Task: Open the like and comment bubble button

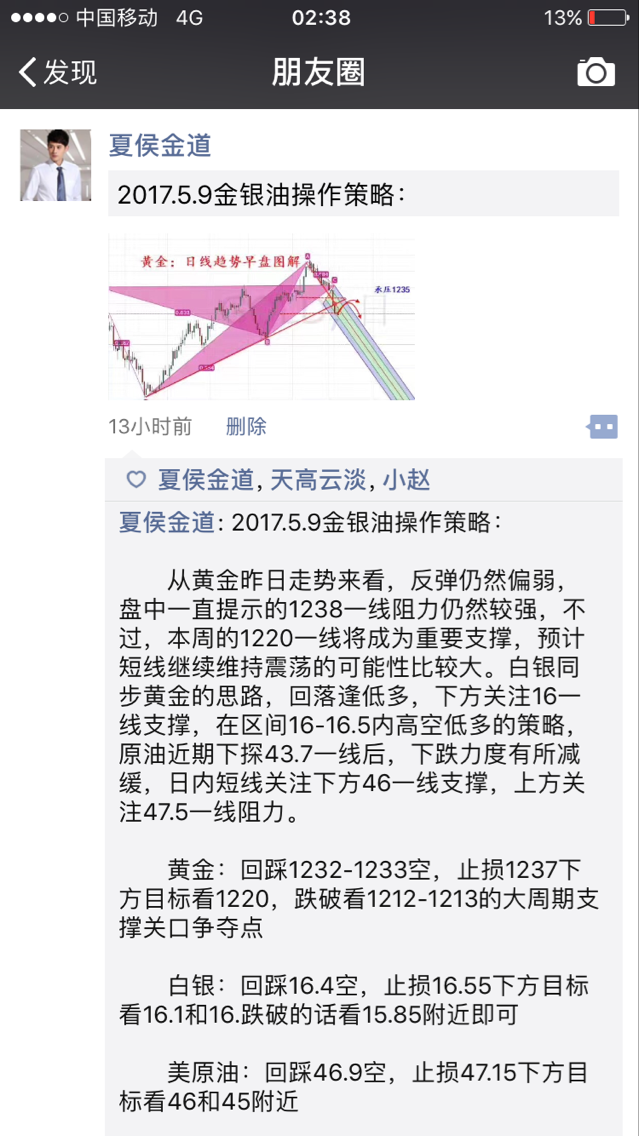Action: [602, 427]
